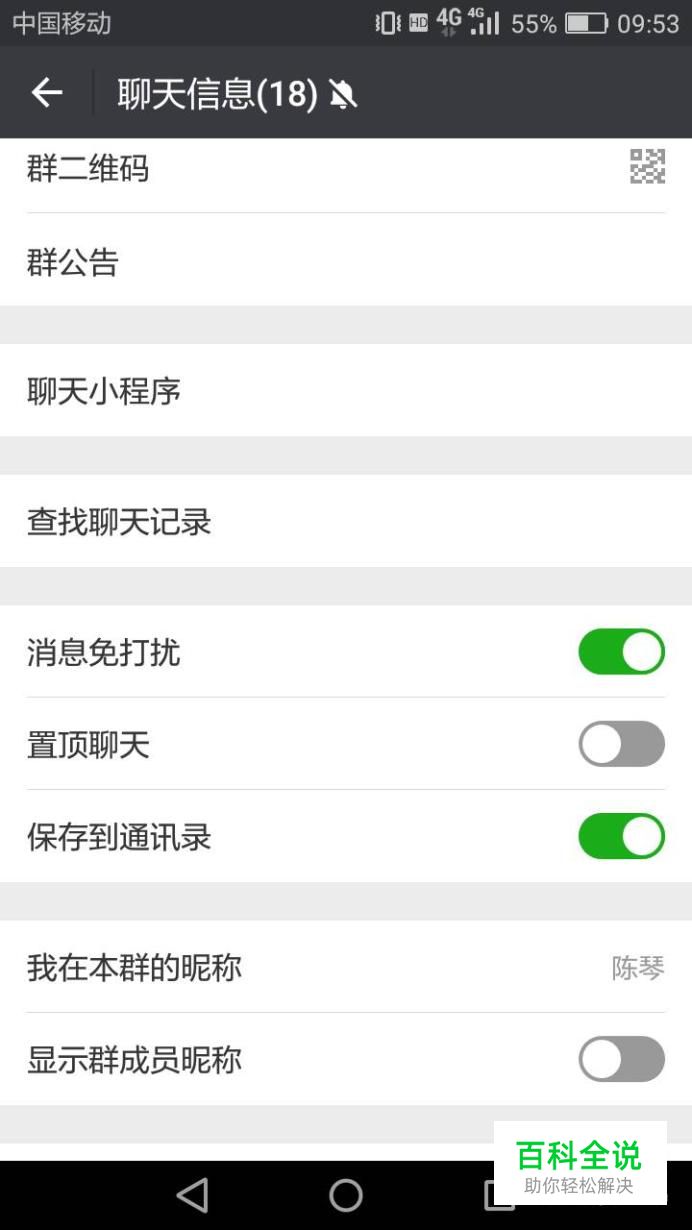Disable the 保存到通讯录 switch

click(x=621, y=837)
